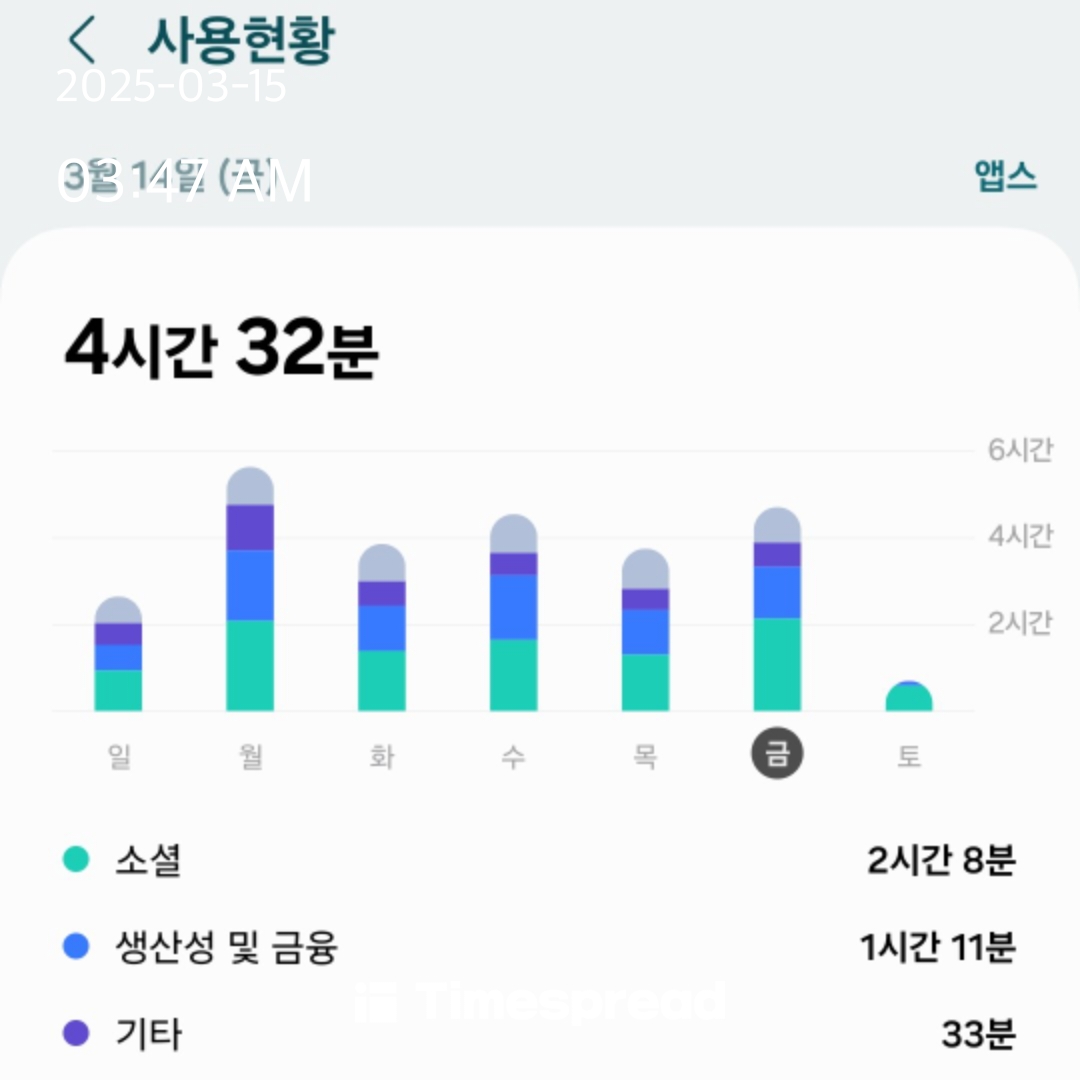
Task: Select the 수 bar in the chart
Action: click(513, 612)
